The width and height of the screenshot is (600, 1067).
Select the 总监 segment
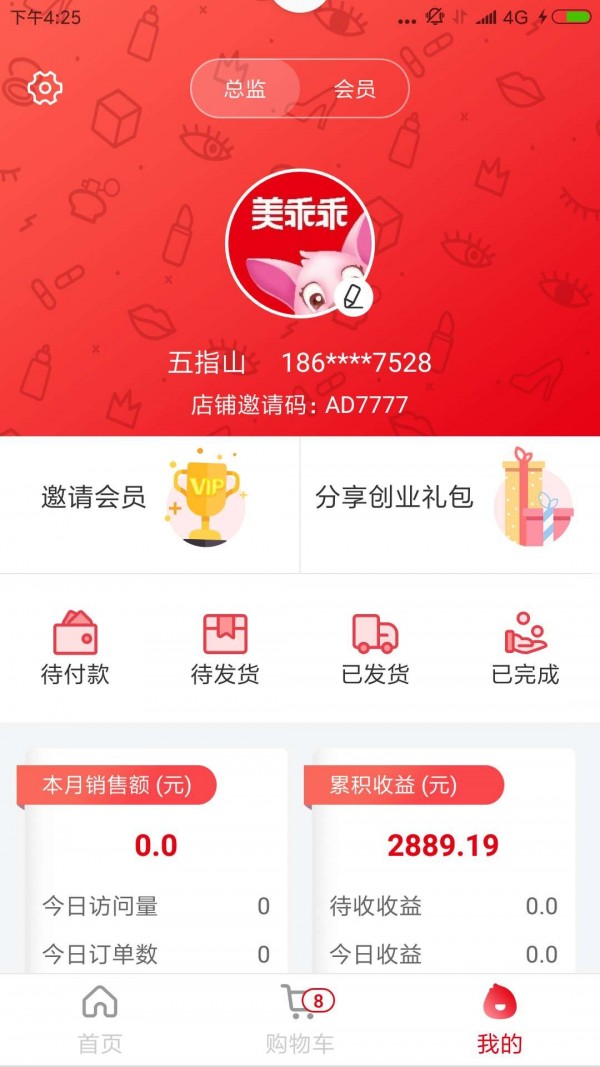pyautogui.click(x=245, y=89)
